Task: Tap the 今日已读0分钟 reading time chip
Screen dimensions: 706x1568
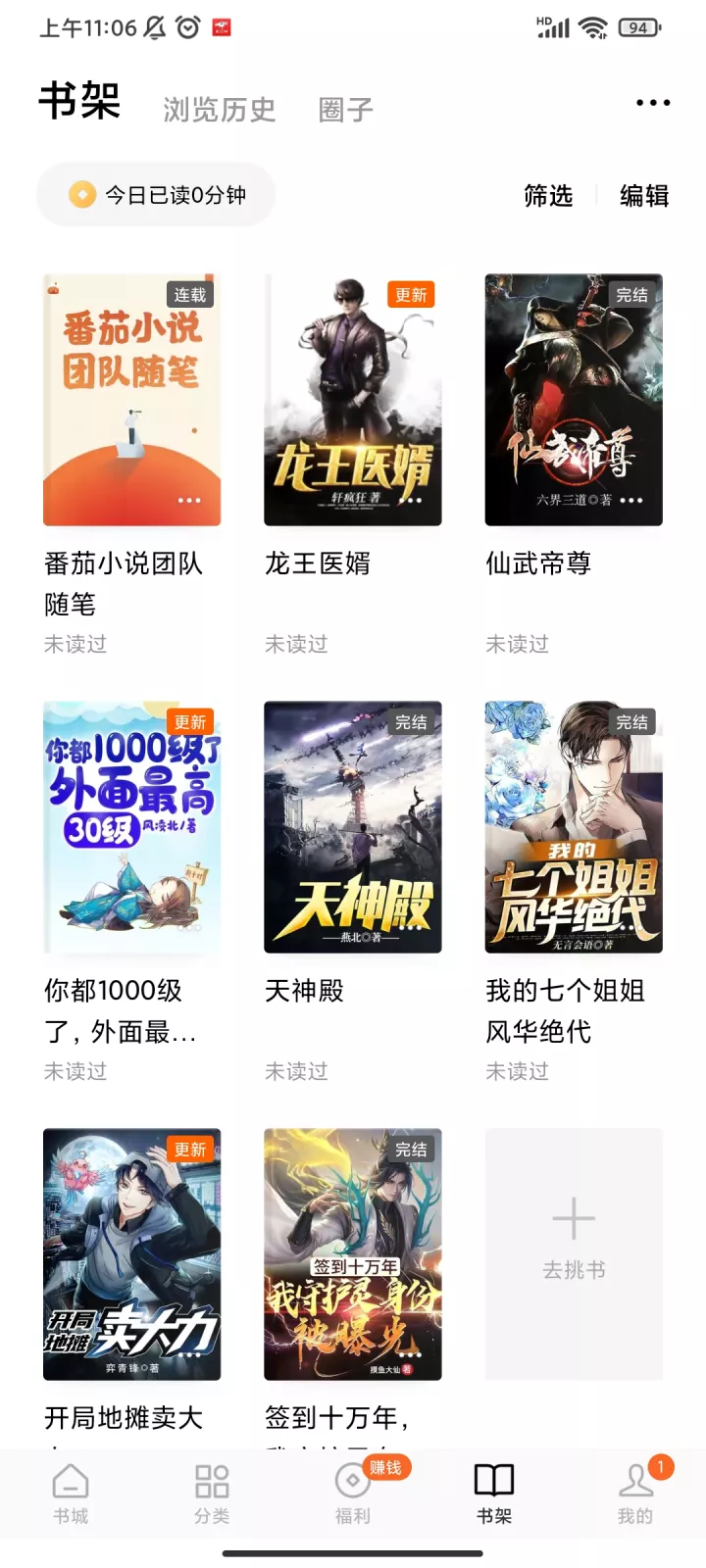Action: (x=157, y=195)
